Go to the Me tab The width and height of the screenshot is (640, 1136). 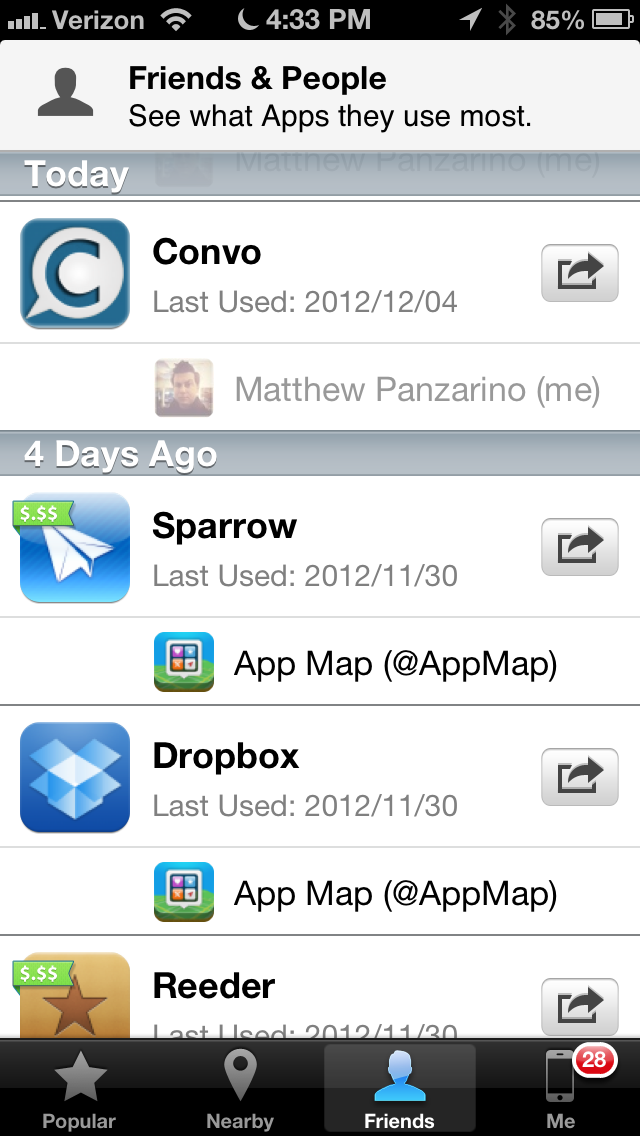pos(560,1089)
